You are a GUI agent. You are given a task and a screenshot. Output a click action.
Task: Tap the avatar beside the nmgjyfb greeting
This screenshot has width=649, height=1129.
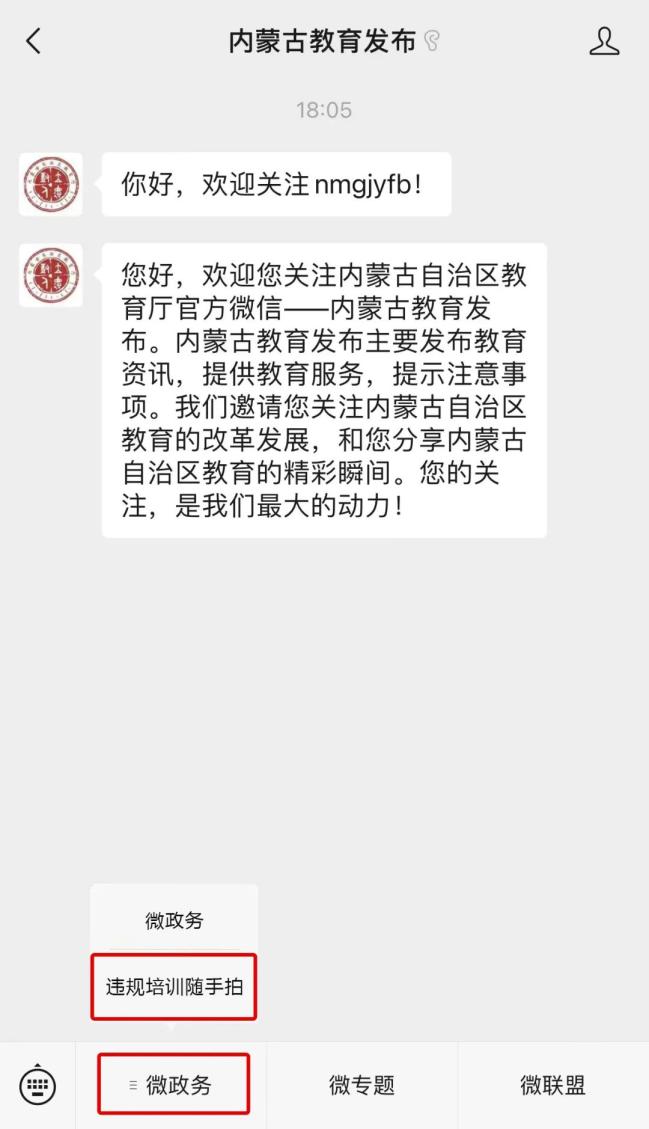(51, 184)
